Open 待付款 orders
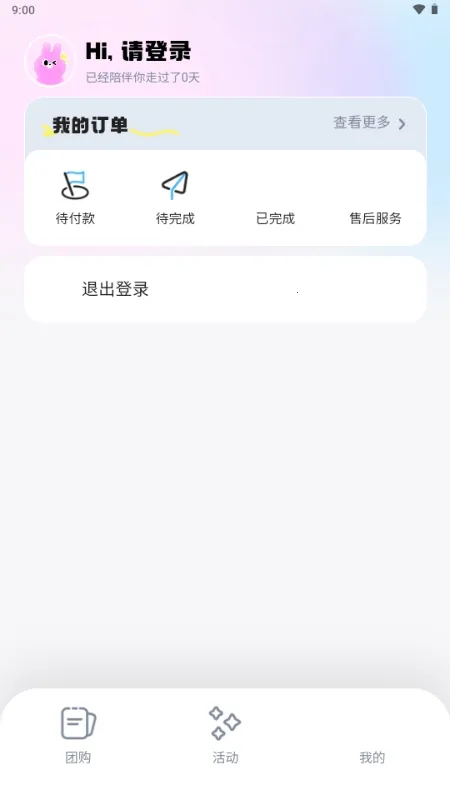This screenshot has height=800, width=450. (x=75, y=198)
